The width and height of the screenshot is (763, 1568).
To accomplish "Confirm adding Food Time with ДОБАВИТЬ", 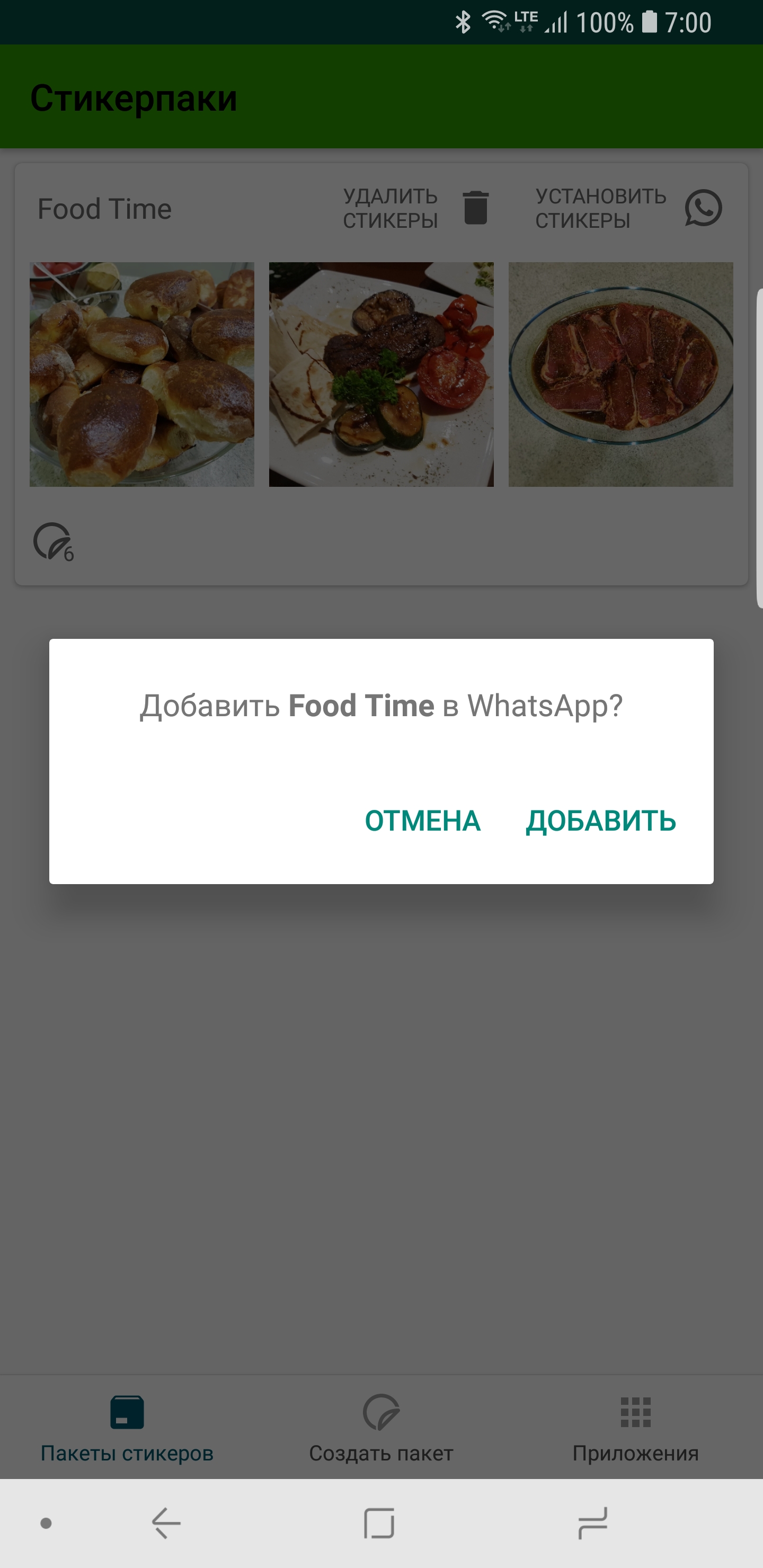I will [601, 821].
